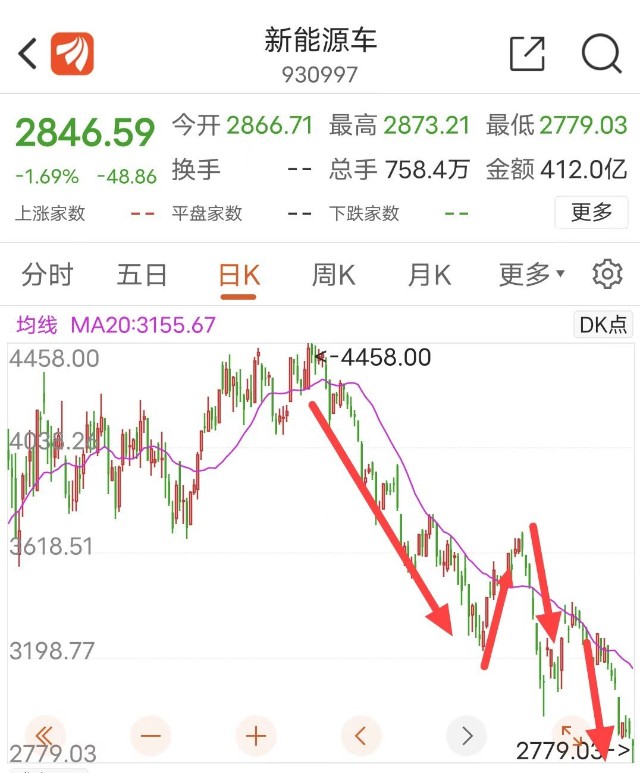Open chart settings gear

coord(607,275)
